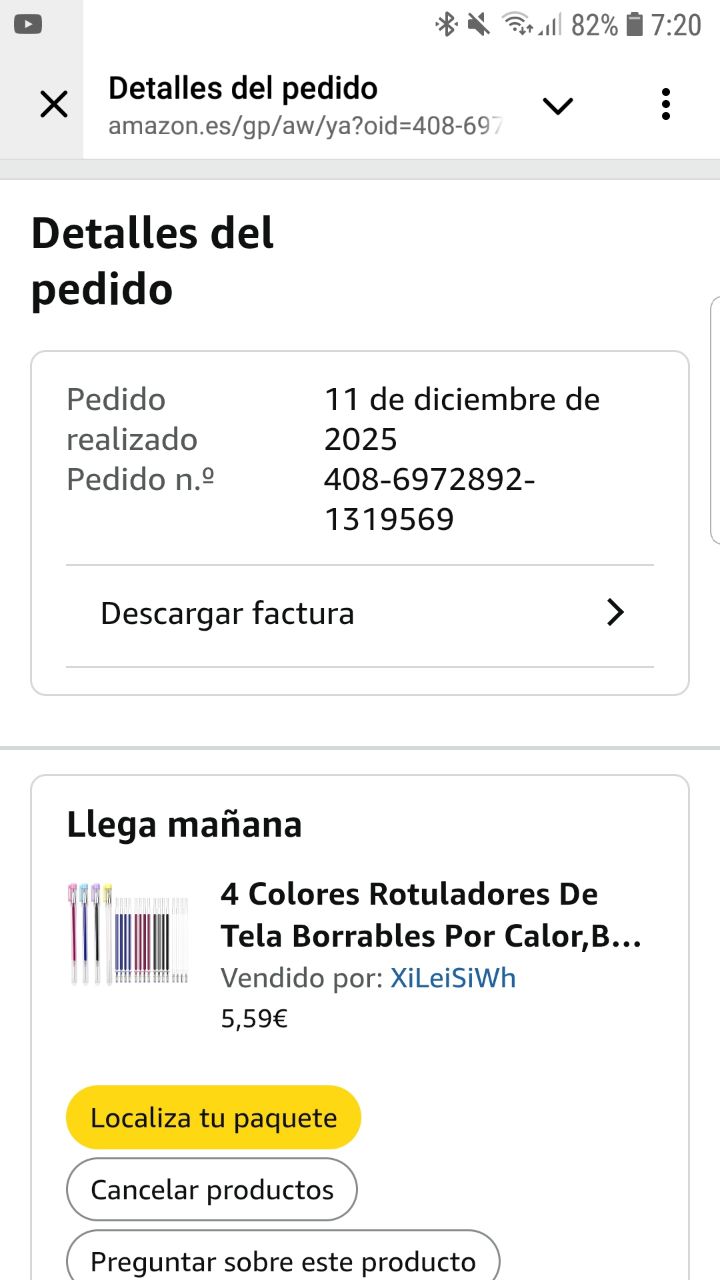View the fabric markers product image
Screen dimensions: 720x1280
(x=127, y=933)
